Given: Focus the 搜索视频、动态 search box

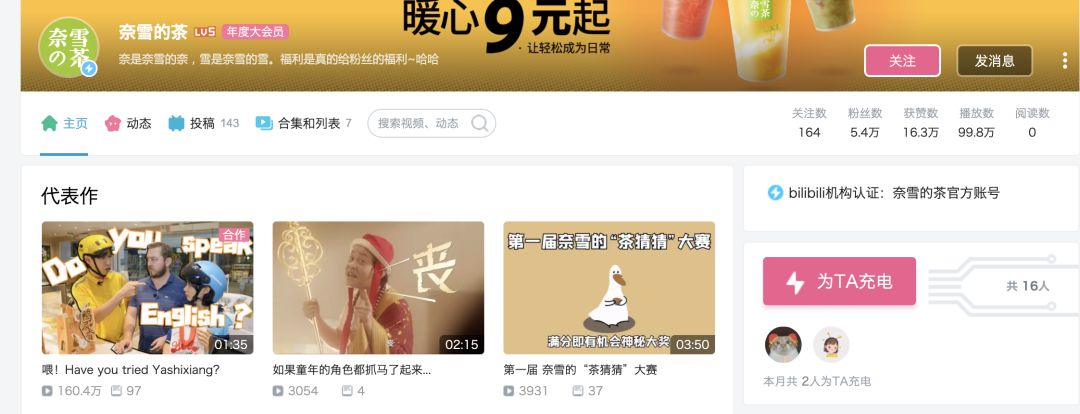Looking at the screenshot, I should pos(418,124).
